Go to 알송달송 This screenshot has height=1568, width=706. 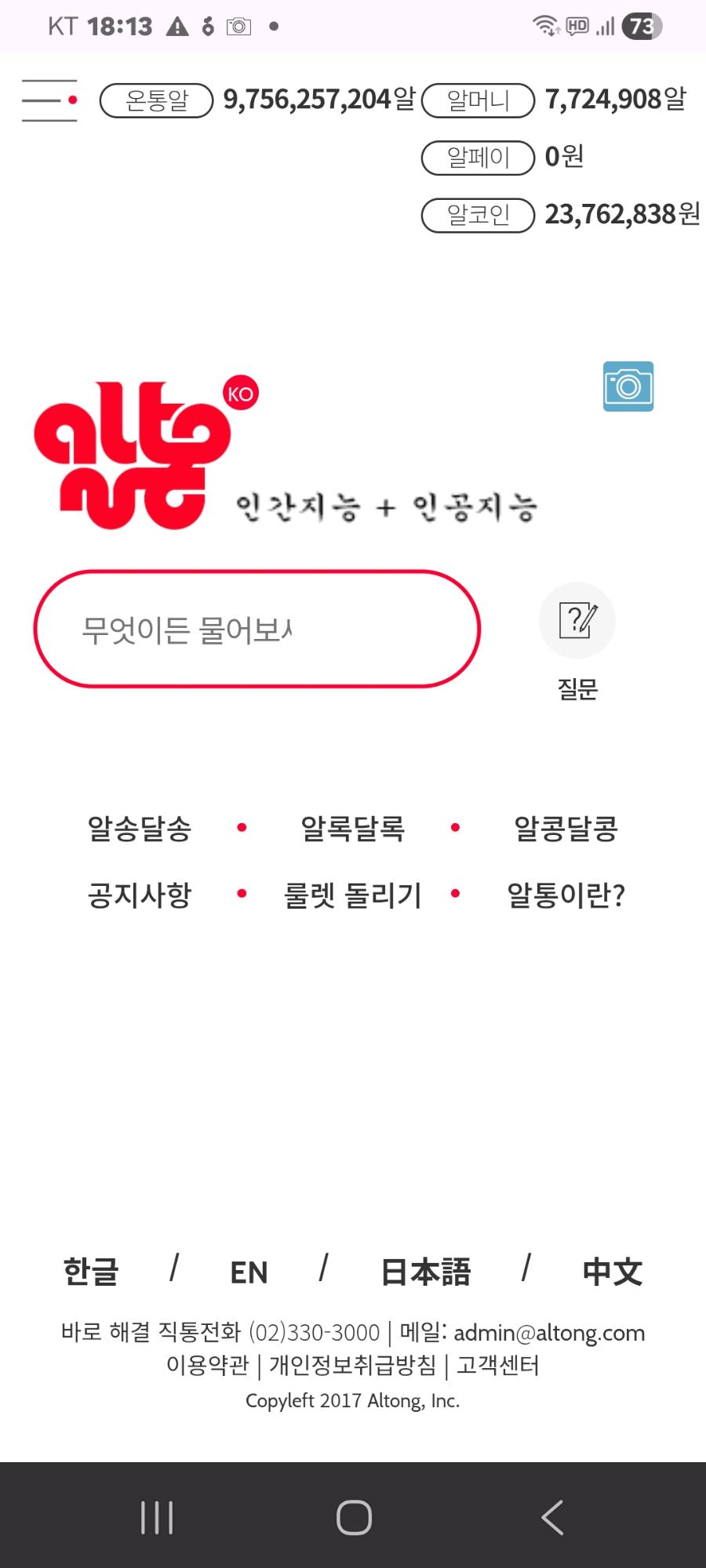coord(140,828)
